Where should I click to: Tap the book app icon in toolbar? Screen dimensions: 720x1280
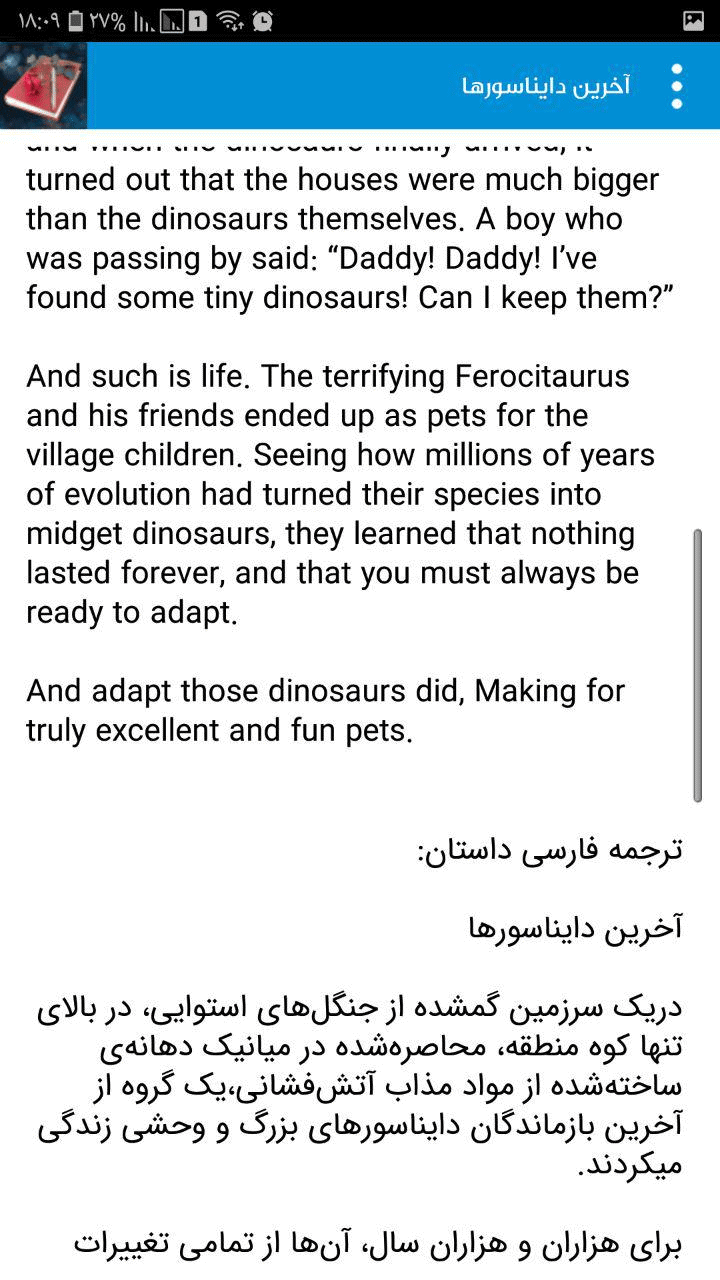(x=43, y=86)
